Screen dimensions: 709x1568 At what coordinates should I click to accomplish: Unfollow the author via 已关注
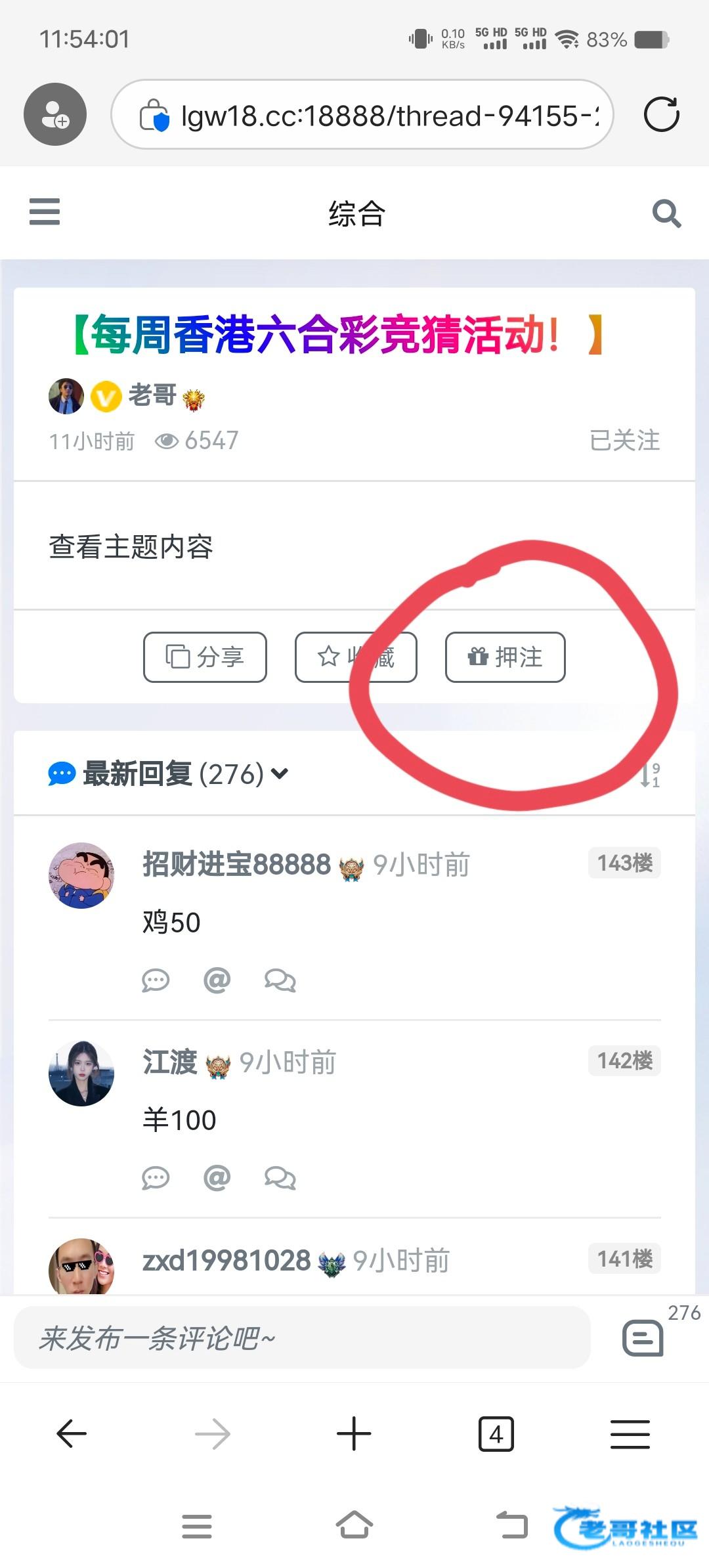pyautogui.click(x=624, y=441)
